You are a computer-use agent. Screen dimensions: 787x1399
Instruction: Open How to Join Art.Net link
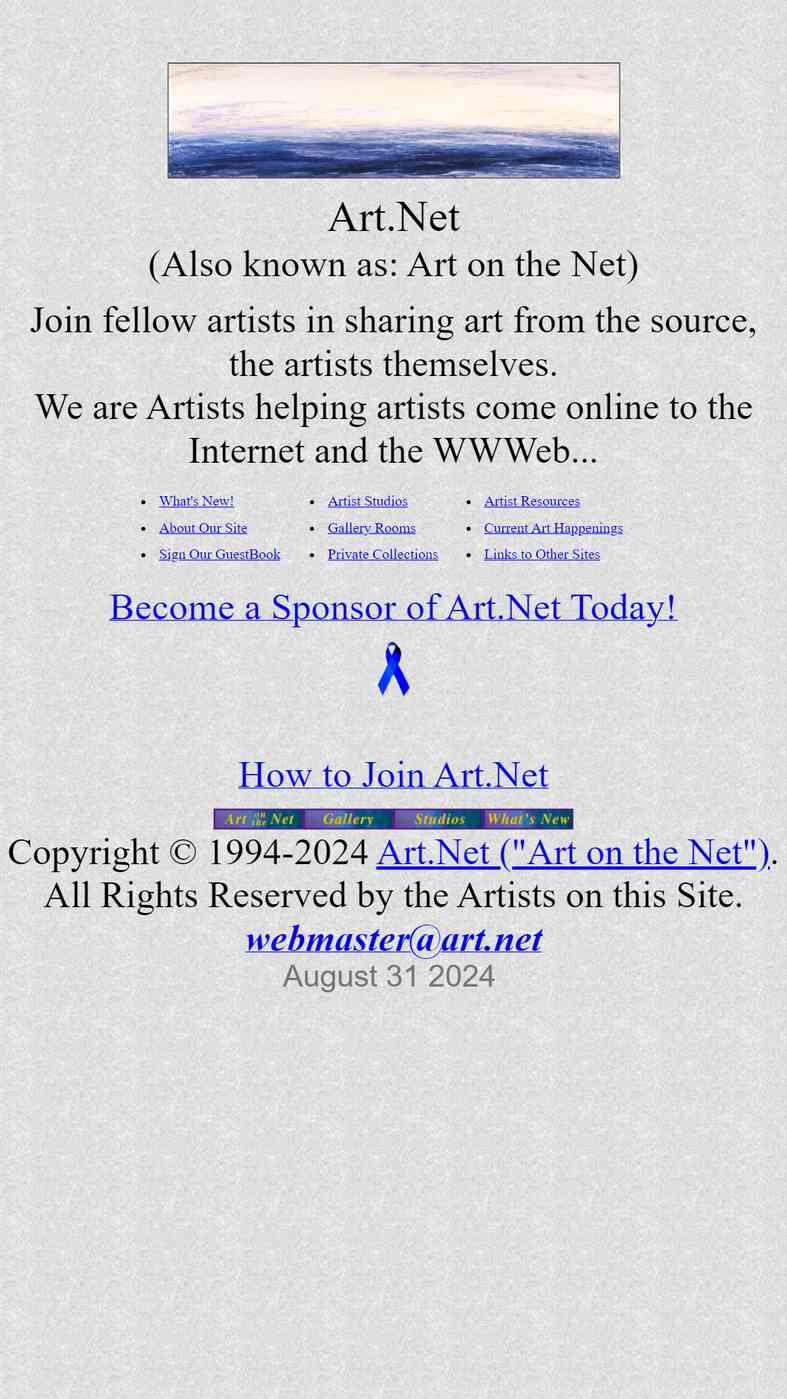(393, 774)
